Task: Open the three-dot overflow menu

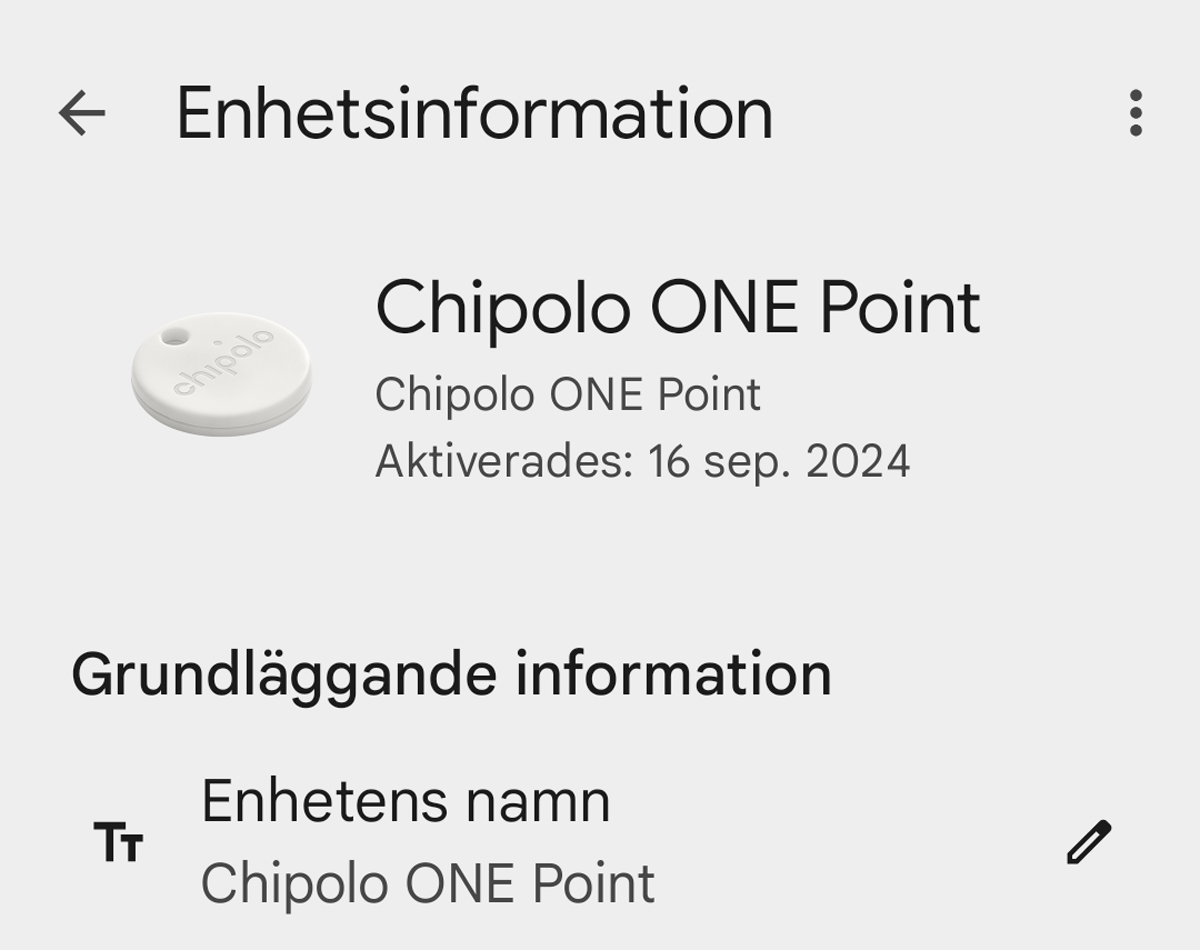Action: coord(1135,113)
